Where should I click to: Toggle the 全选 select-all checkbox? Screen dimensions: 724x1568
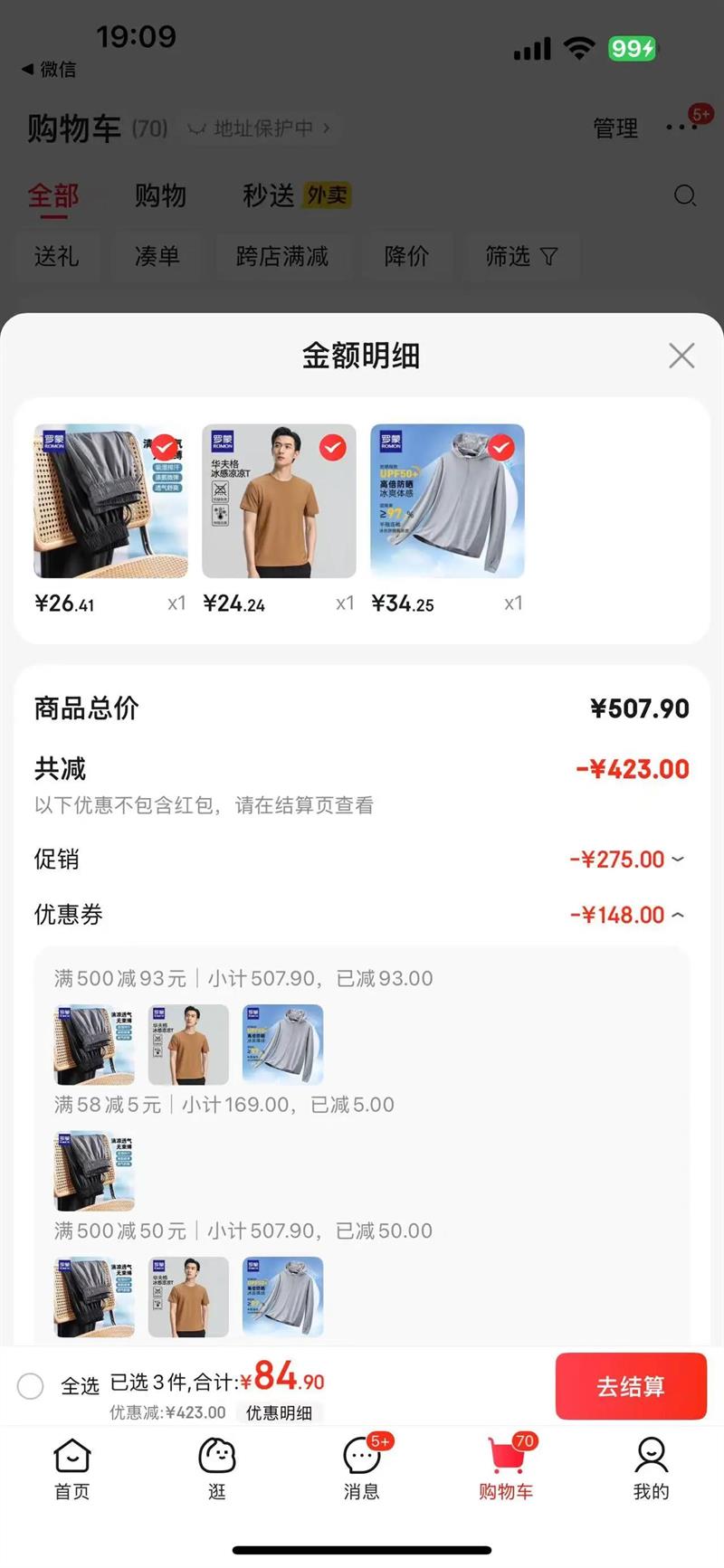pyautogui.click(x=31, y=1385)
